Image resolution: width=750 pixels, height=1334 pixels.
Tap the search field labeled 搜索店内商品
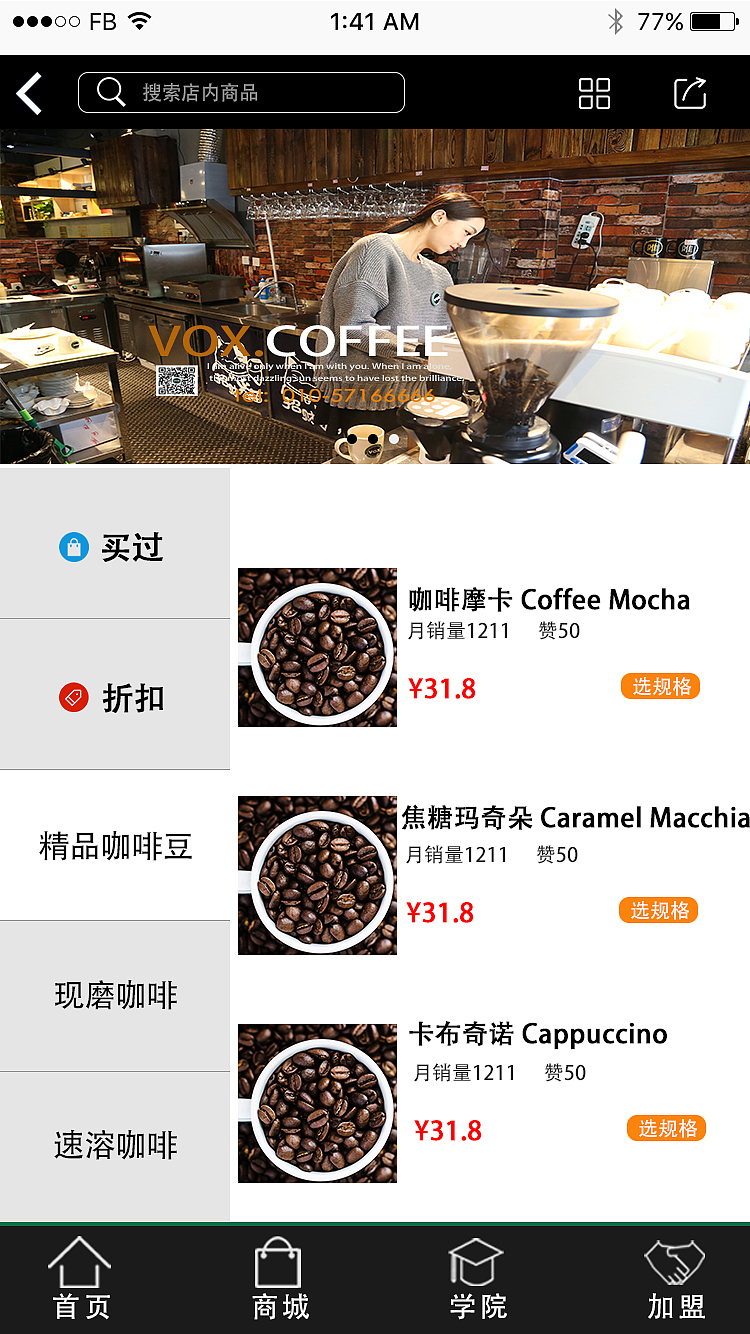pos(240,92)
